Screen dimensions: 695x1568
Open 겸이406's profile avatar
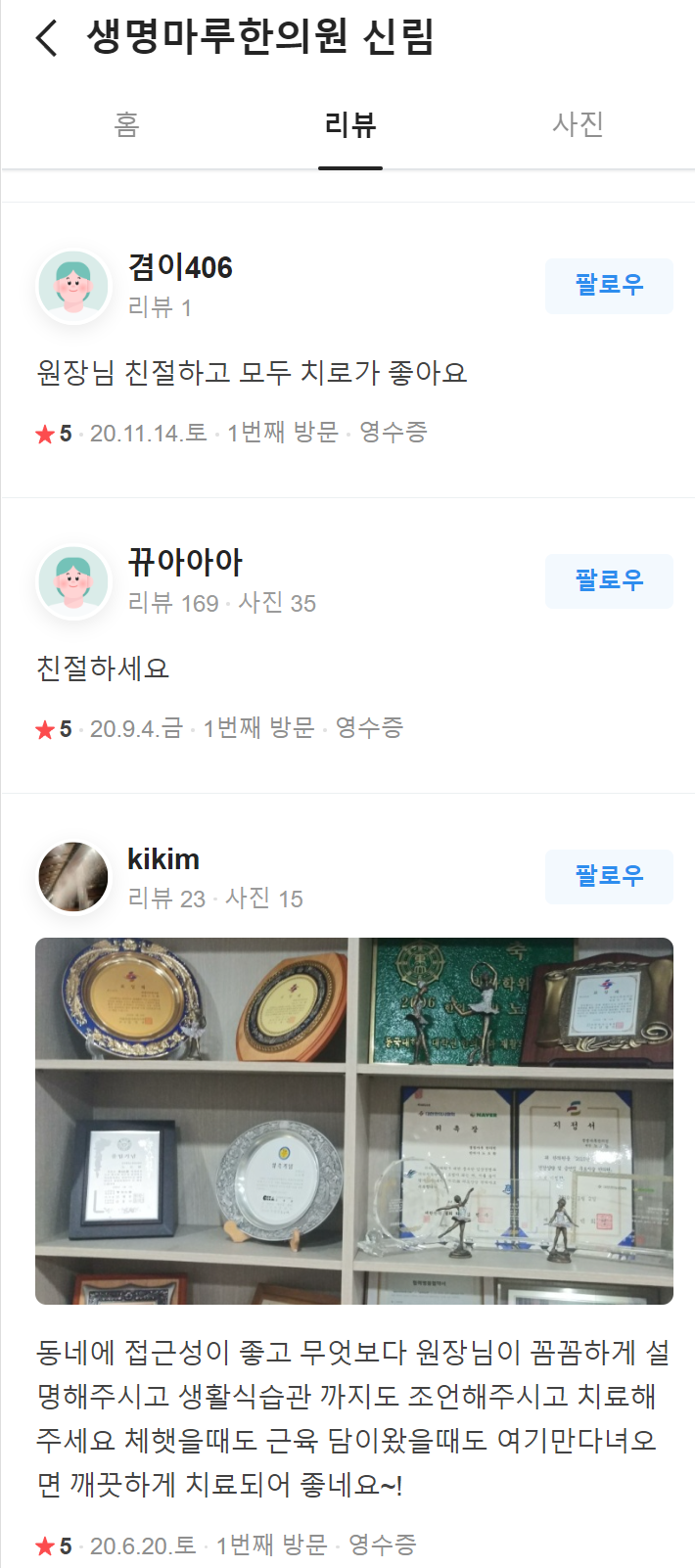[73, 286]
